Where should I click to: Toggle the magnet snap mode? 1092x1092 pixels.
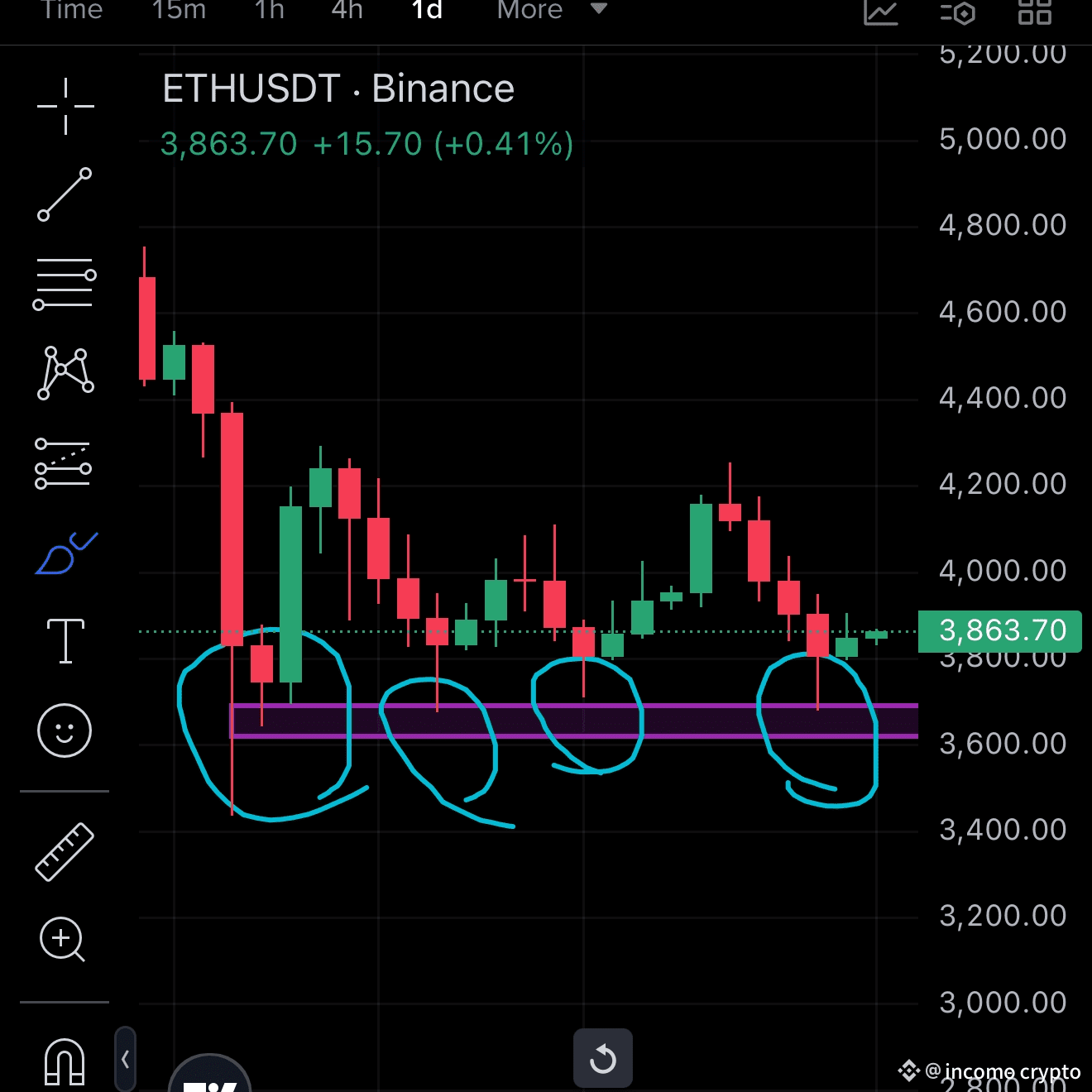click(65, 1061)
